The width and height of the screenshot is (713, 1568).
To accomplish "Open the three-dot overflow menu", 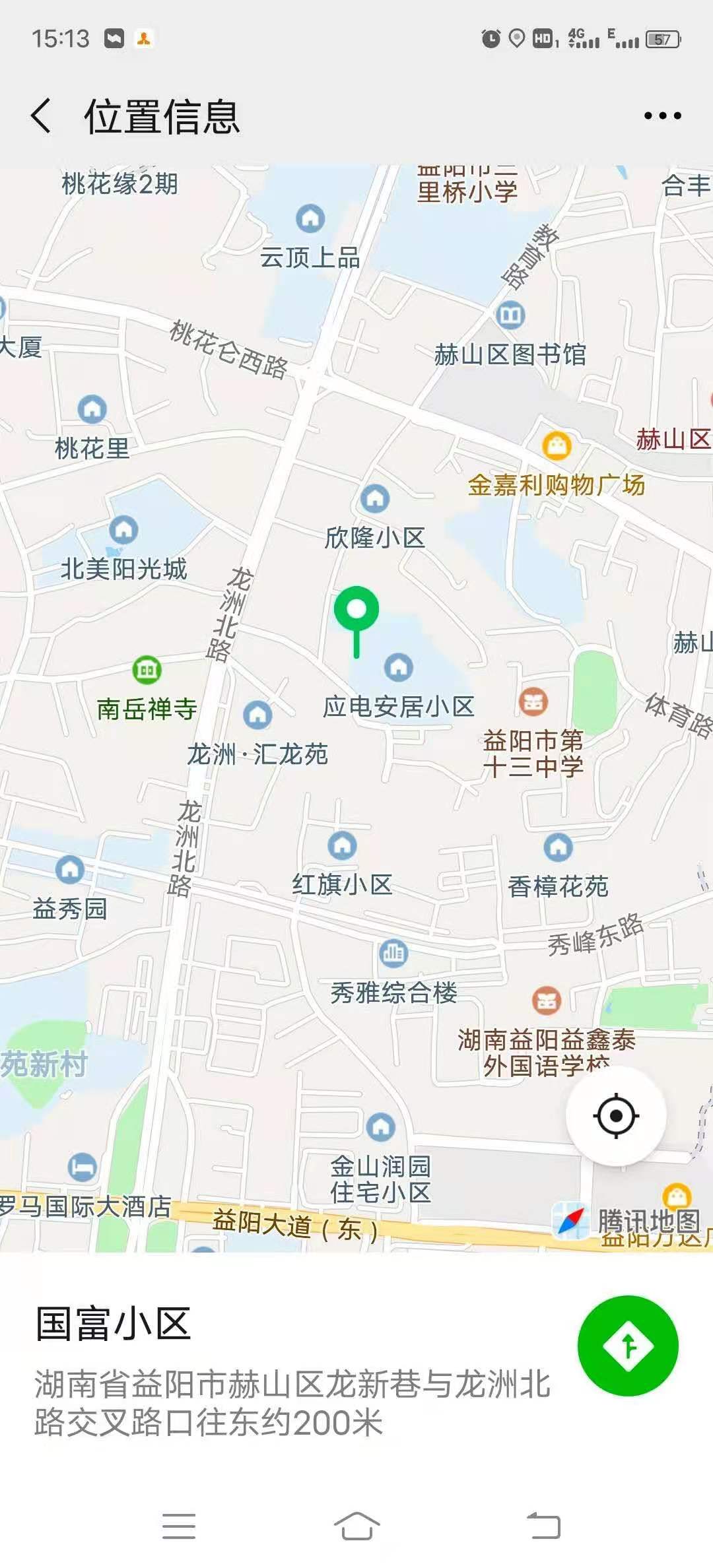I will coord(662,116).
